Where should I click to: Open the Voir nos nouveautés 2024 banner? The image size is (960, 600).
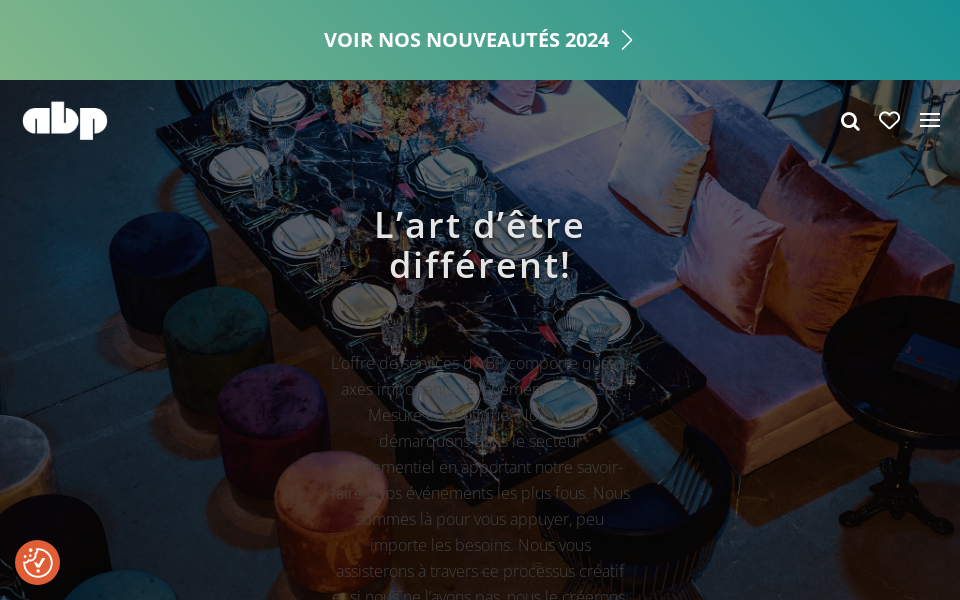click(x=478, y=40)
